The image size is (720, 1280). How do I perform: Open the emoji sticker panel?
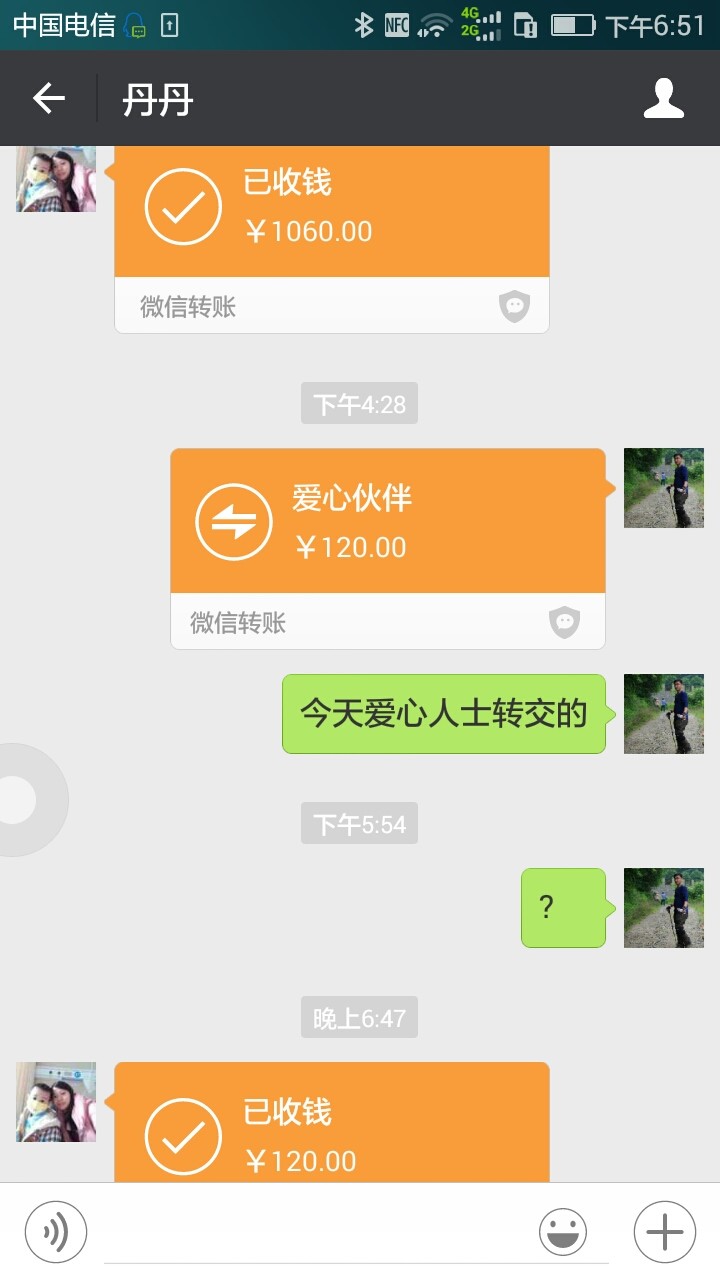pos(563,1232)
